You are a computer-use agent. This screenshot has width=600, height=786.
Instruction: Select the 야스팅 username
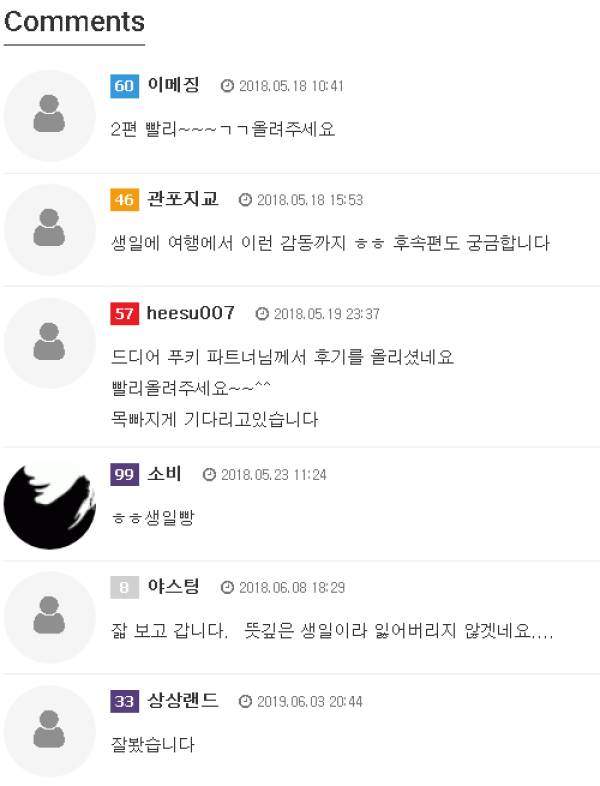coord(173,587)
